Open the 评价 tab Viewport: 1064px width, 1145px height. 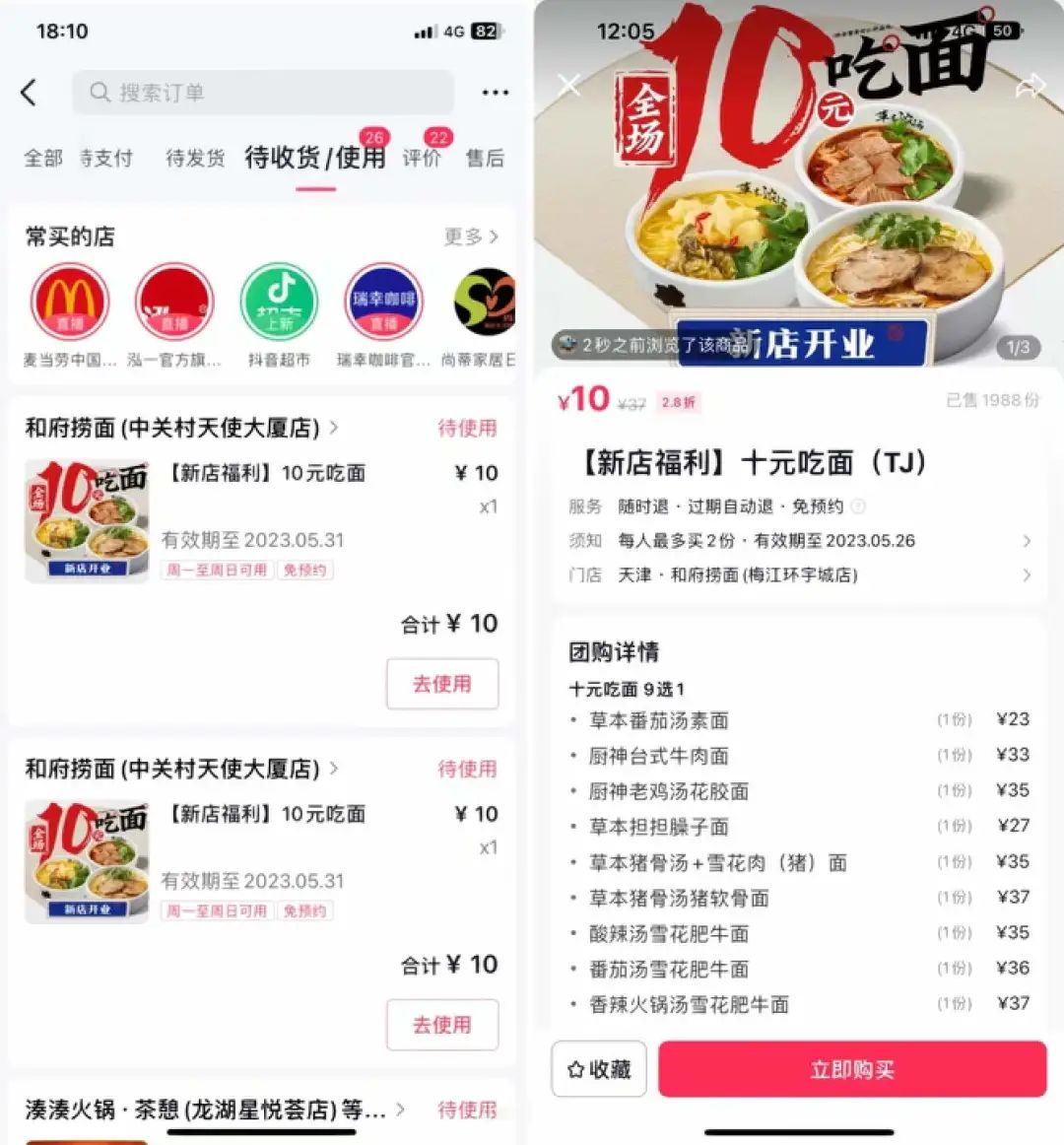[x=422, y=158]
